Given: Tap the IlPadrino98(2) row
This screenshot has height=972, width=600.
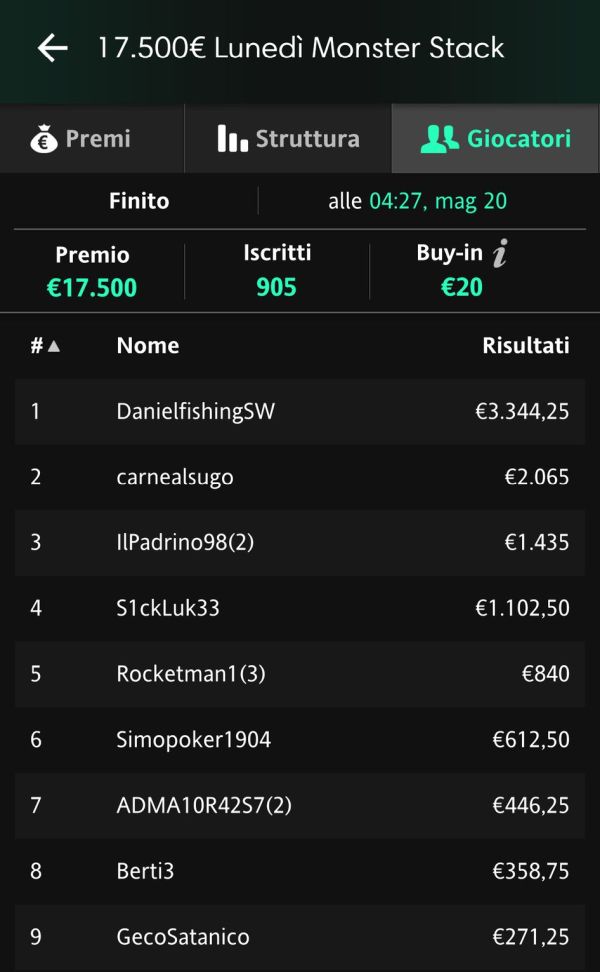Looking at the screenshot, I should [300, 543].
